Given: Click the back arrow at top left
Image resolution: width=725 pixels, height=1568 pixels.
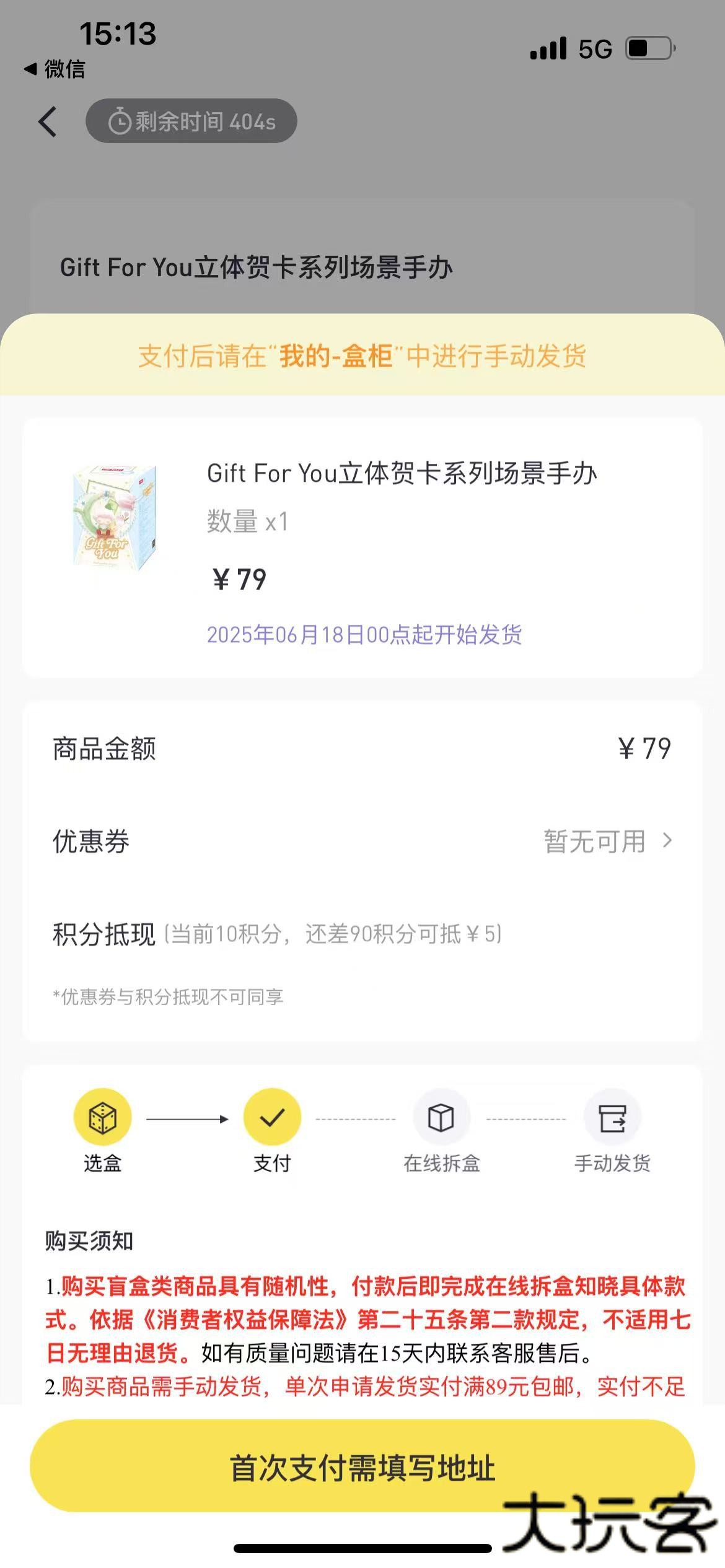Looking at the screenshot, I should 48,122.
